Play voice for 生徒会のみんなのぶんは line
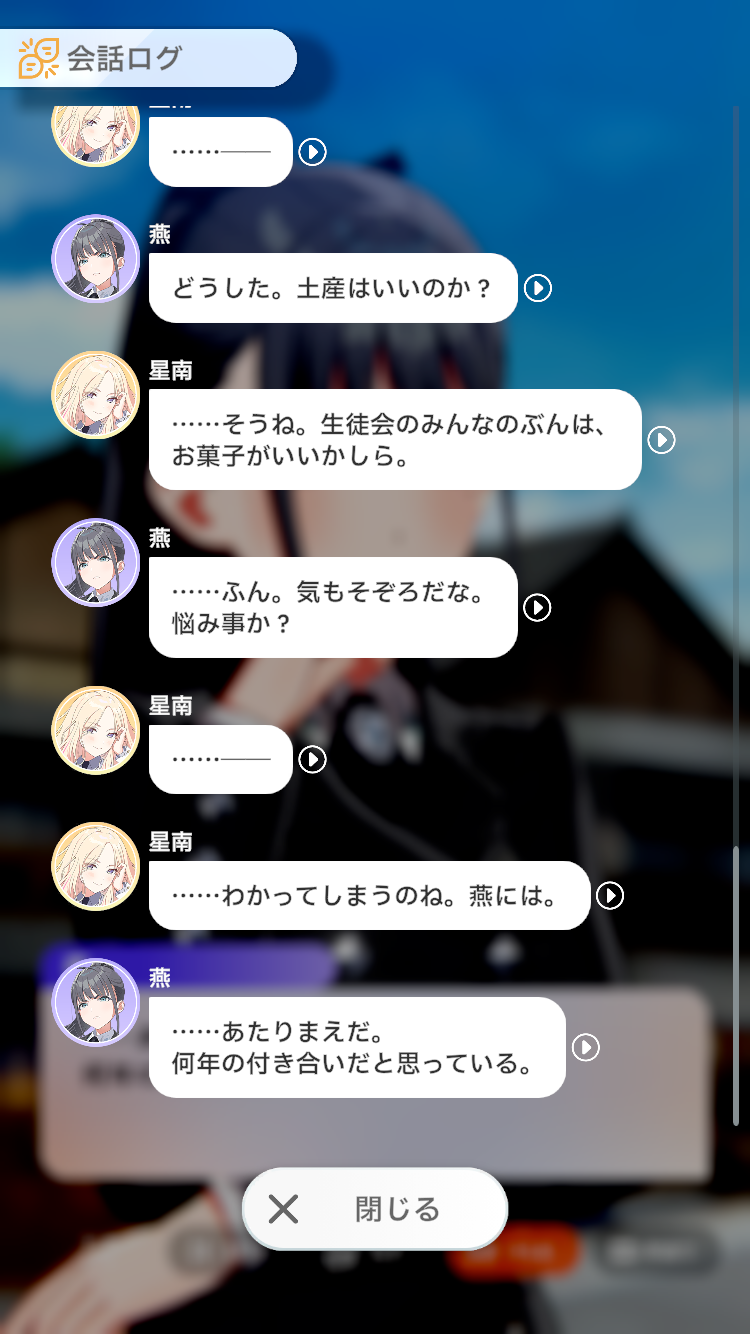 click(x=662, y=440)
